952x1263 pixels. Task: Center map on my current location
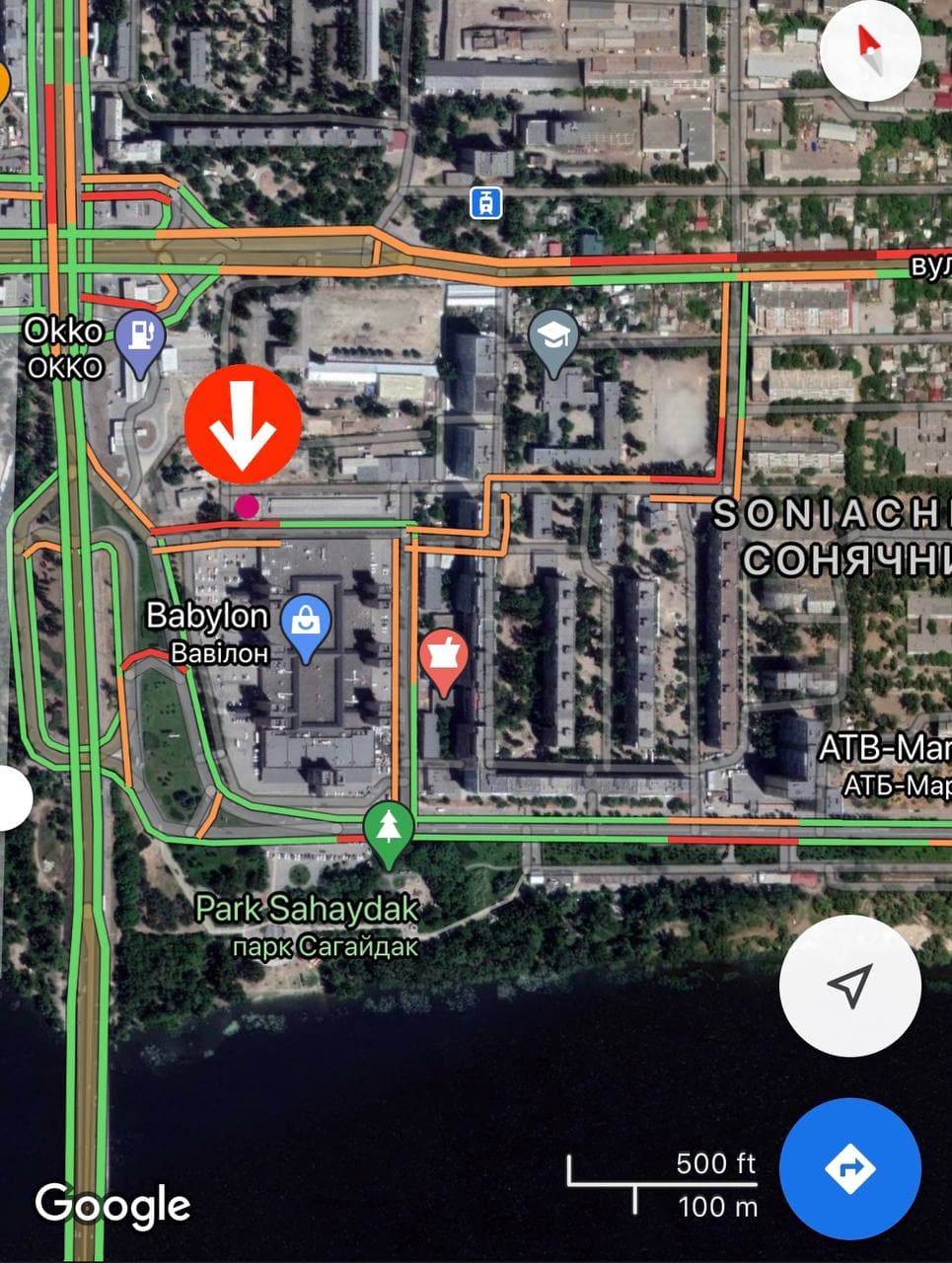(x=849, y=985)
